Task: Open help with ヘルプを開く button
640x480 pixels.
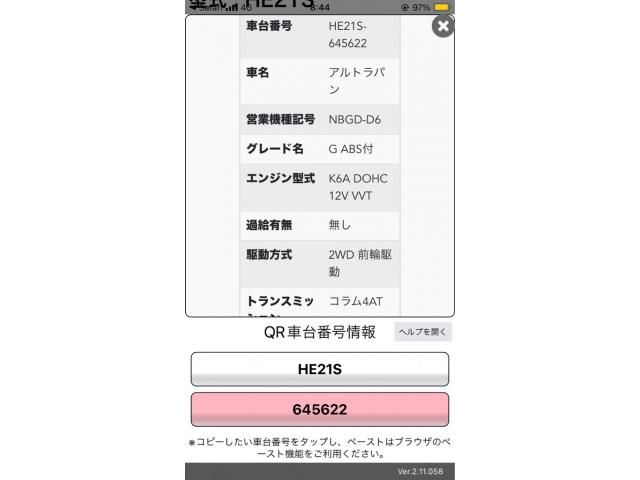Action: coord(423,332)
